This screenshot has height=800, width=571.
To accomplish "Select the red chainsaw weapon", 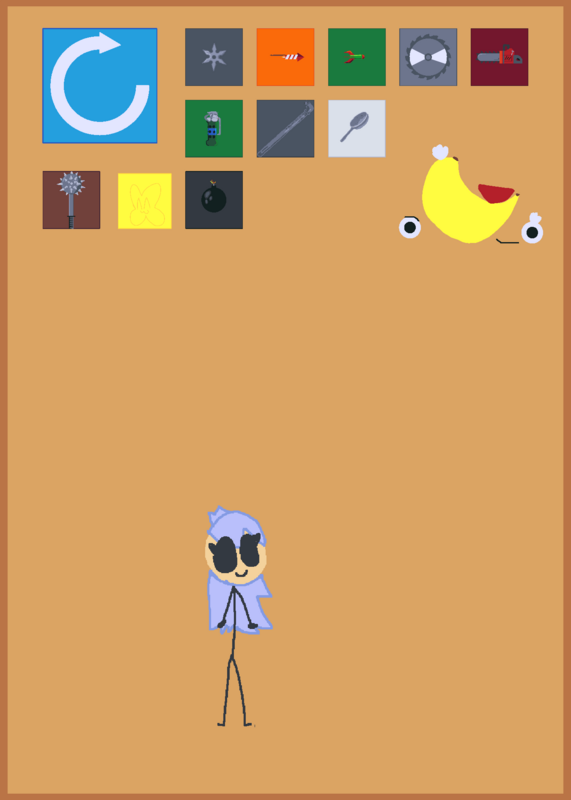I will 500,57.
